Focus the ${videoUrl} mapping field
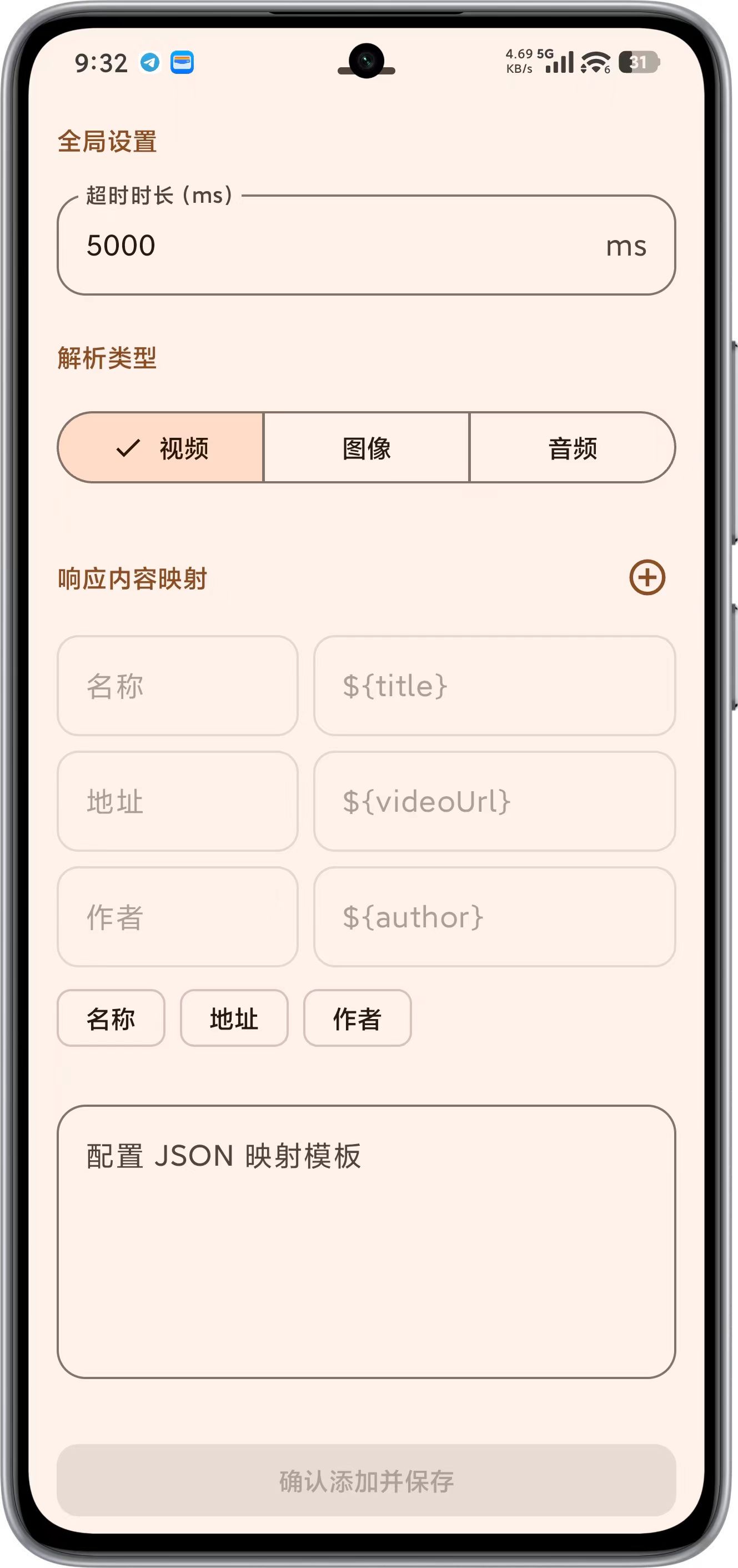 point(494,801)
